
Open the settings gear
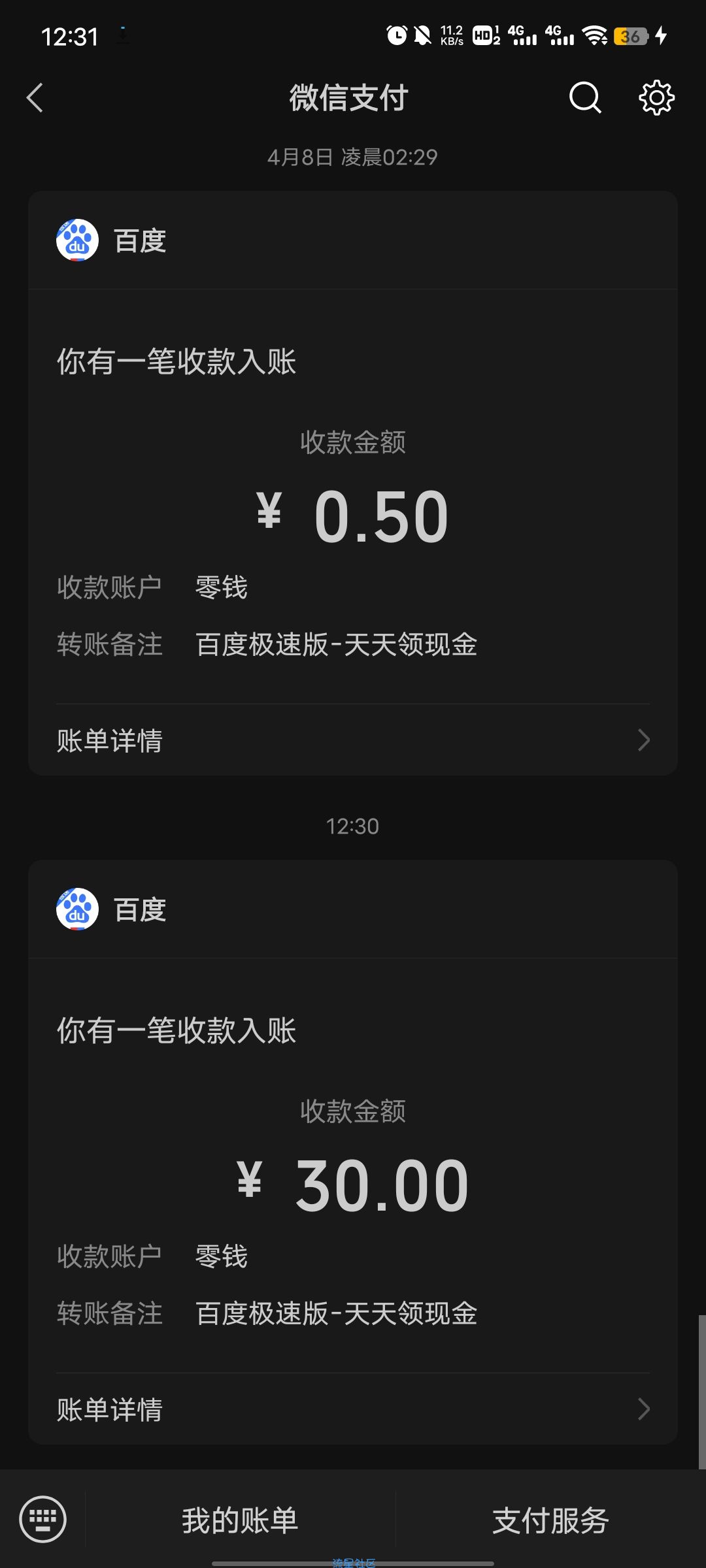pos(656,98)
